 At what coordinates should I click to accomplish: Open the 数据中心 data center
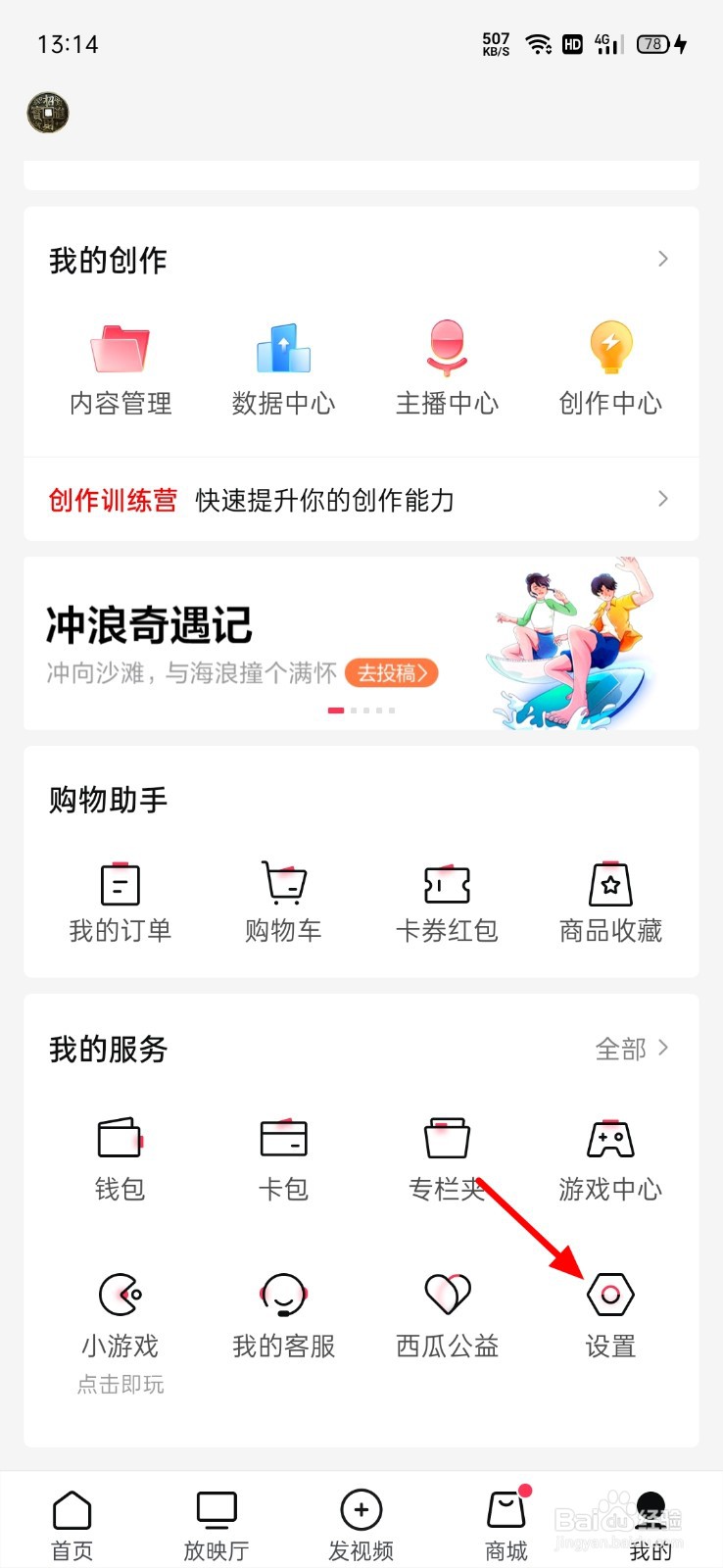[x=283, y=367]
